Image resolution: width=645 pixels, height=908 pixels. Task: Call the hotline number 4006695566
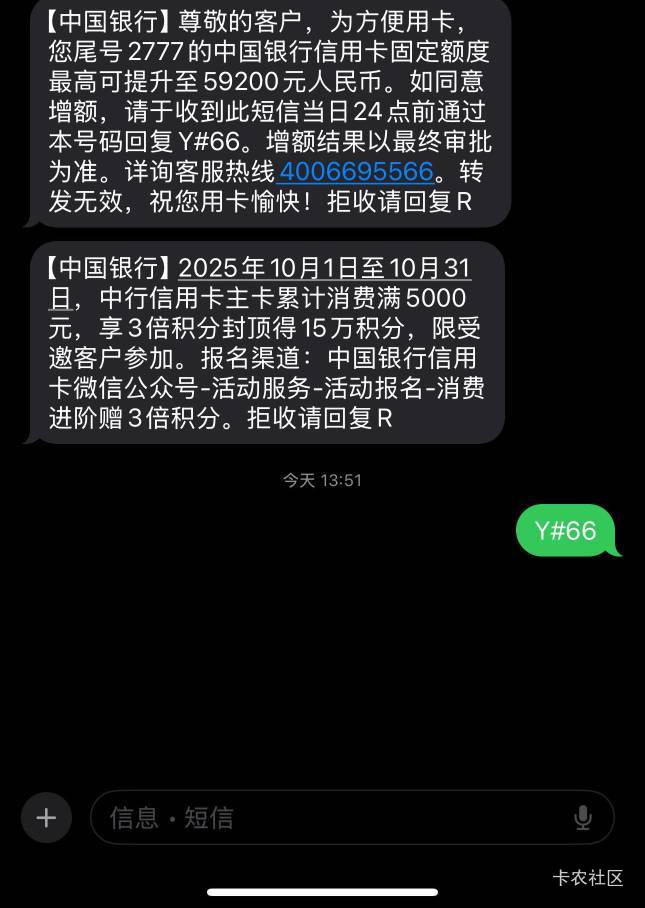coord(356,172)
